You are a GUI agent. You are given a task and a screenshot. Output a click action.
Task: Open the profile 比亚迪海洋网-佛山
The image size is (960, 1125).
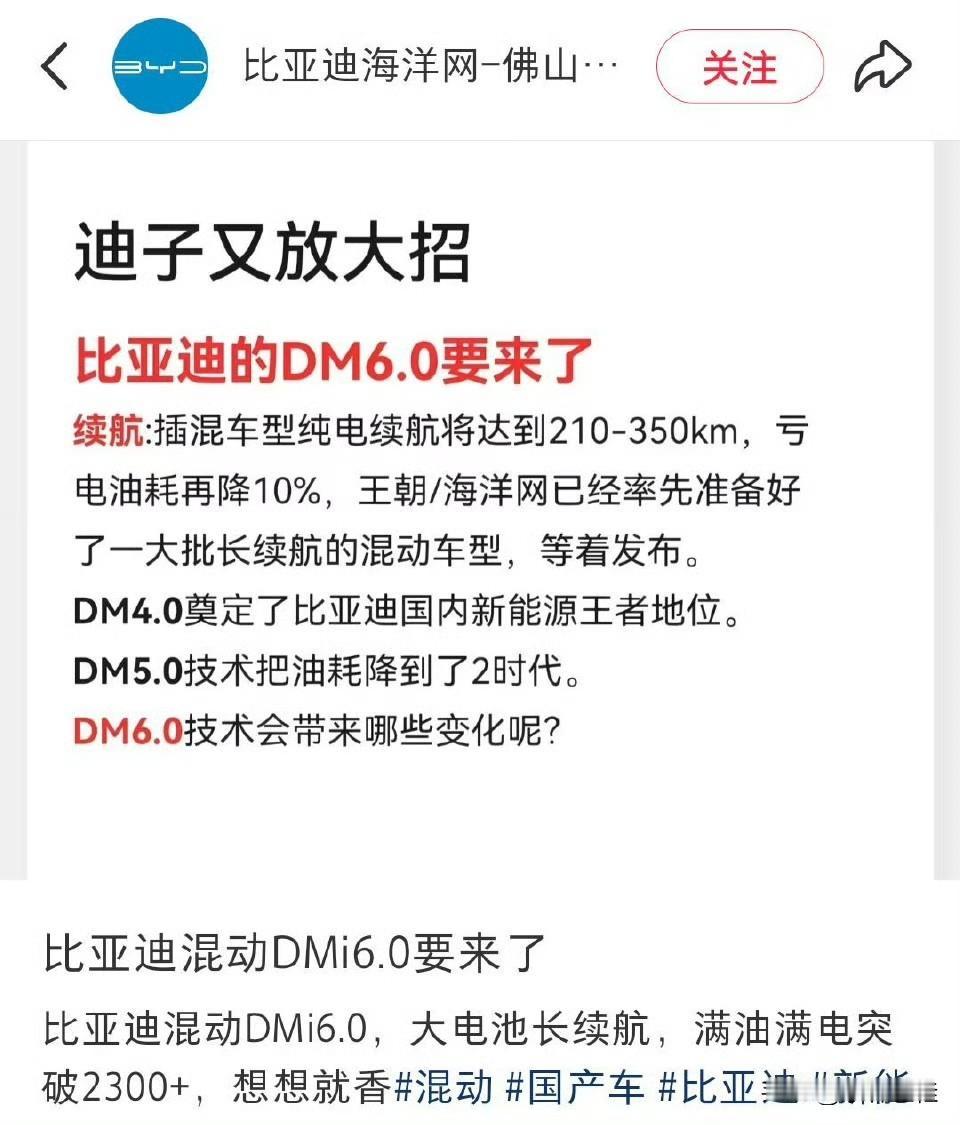point(410,65)
